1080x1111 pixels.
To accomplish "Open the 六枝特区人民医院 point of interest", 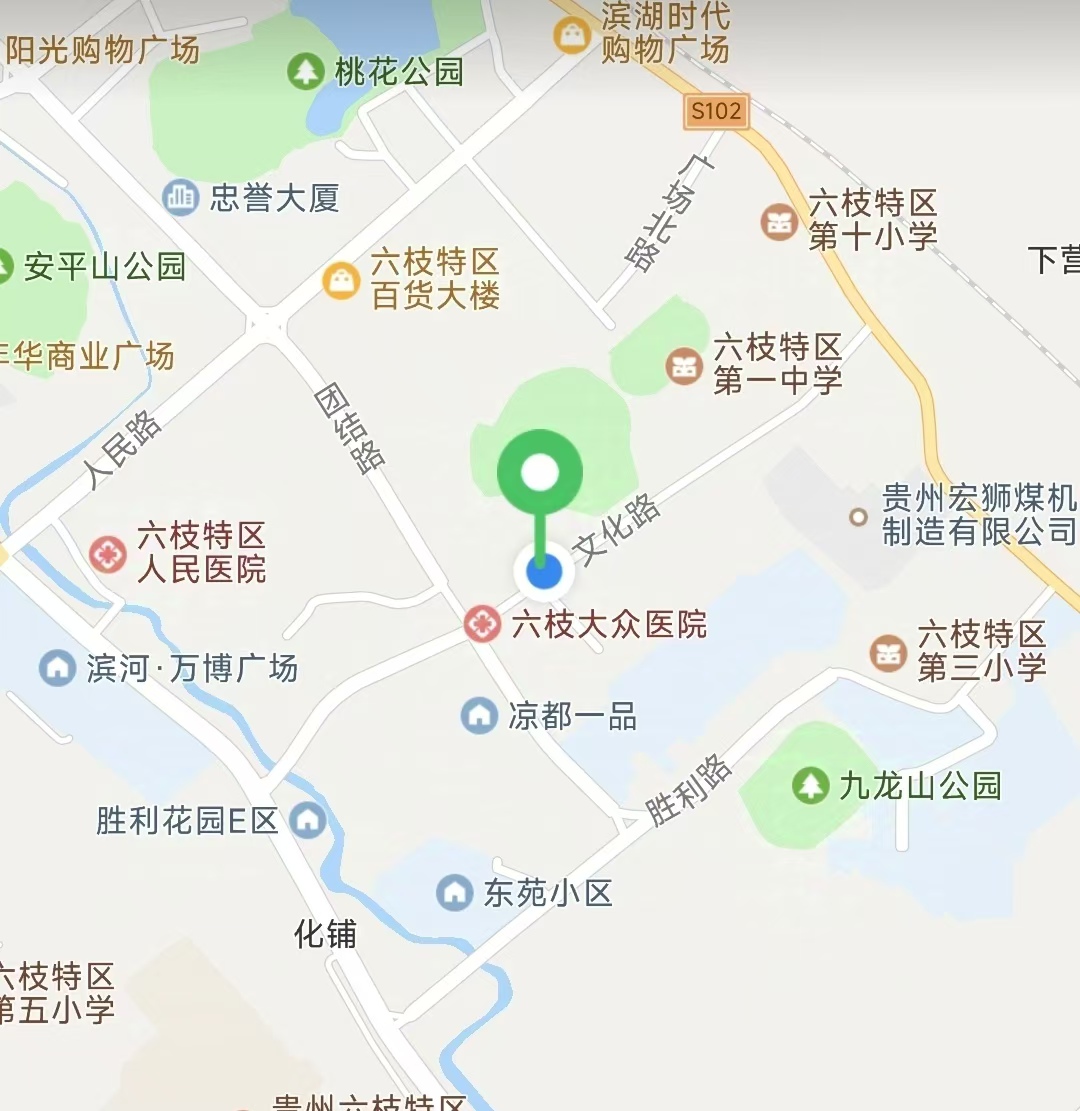I will 108,553.
